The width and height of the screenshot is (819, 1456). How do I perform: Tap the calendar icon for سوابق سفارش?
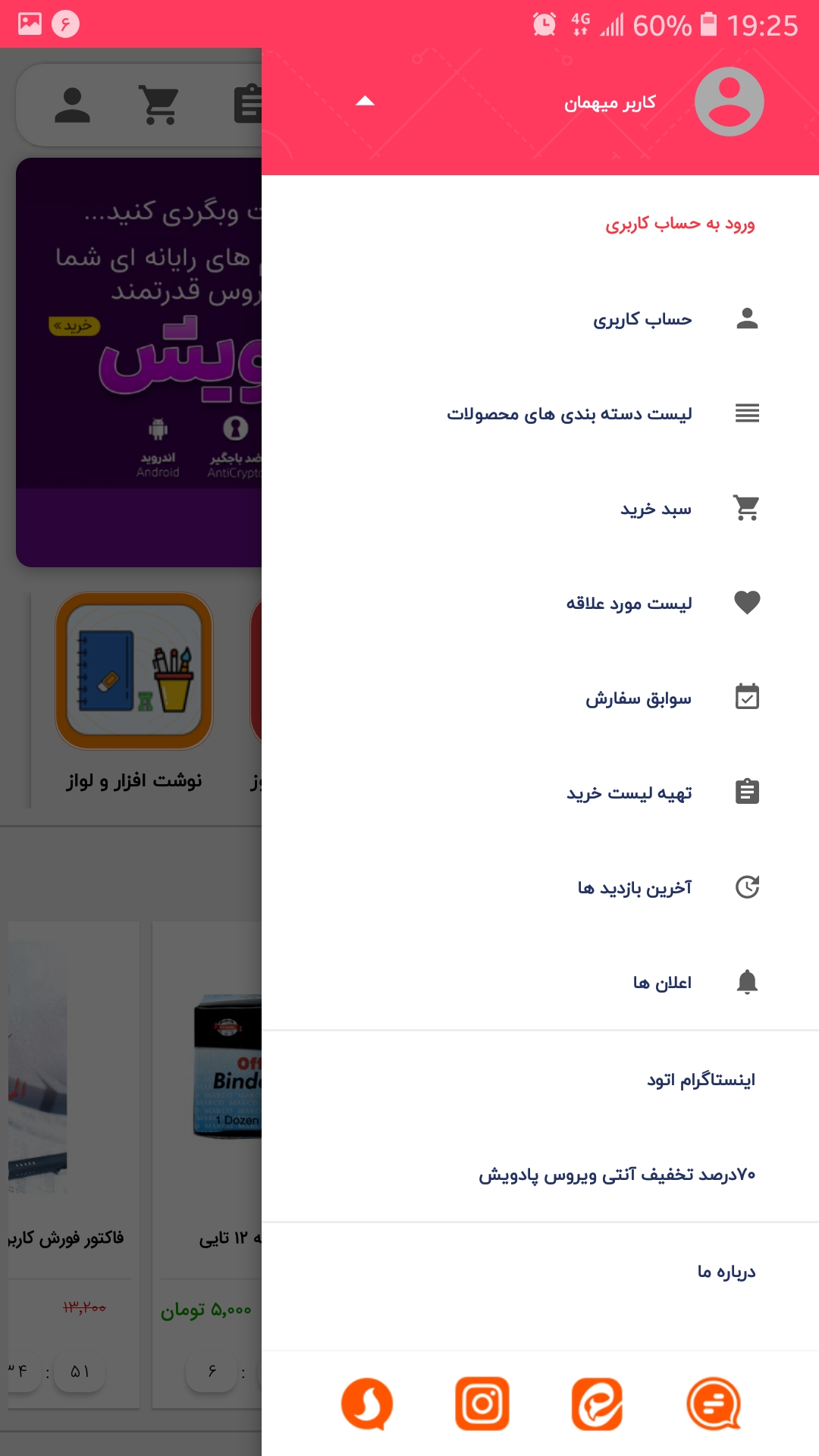click(748, 697)
